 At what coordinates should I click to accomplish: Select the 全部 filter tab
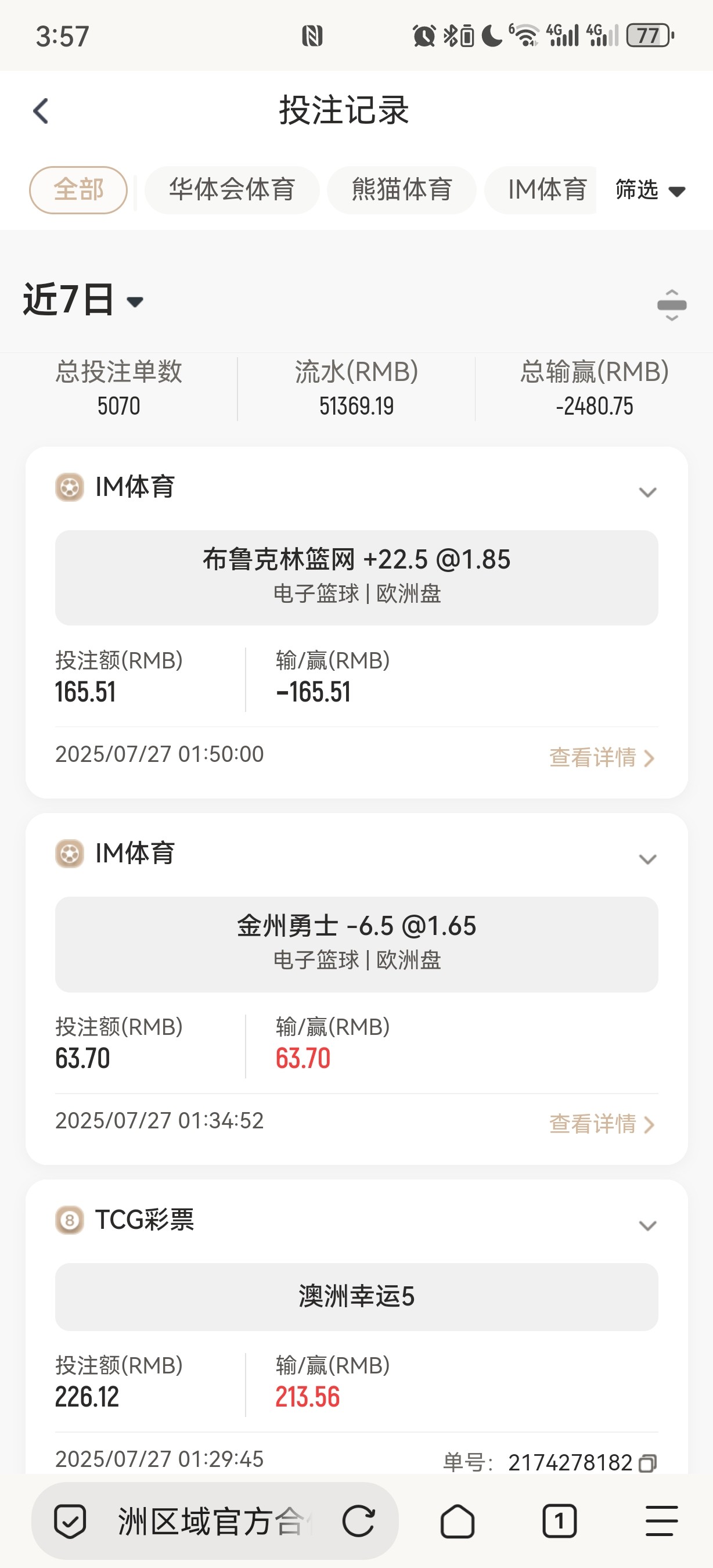tap(78, 190)
